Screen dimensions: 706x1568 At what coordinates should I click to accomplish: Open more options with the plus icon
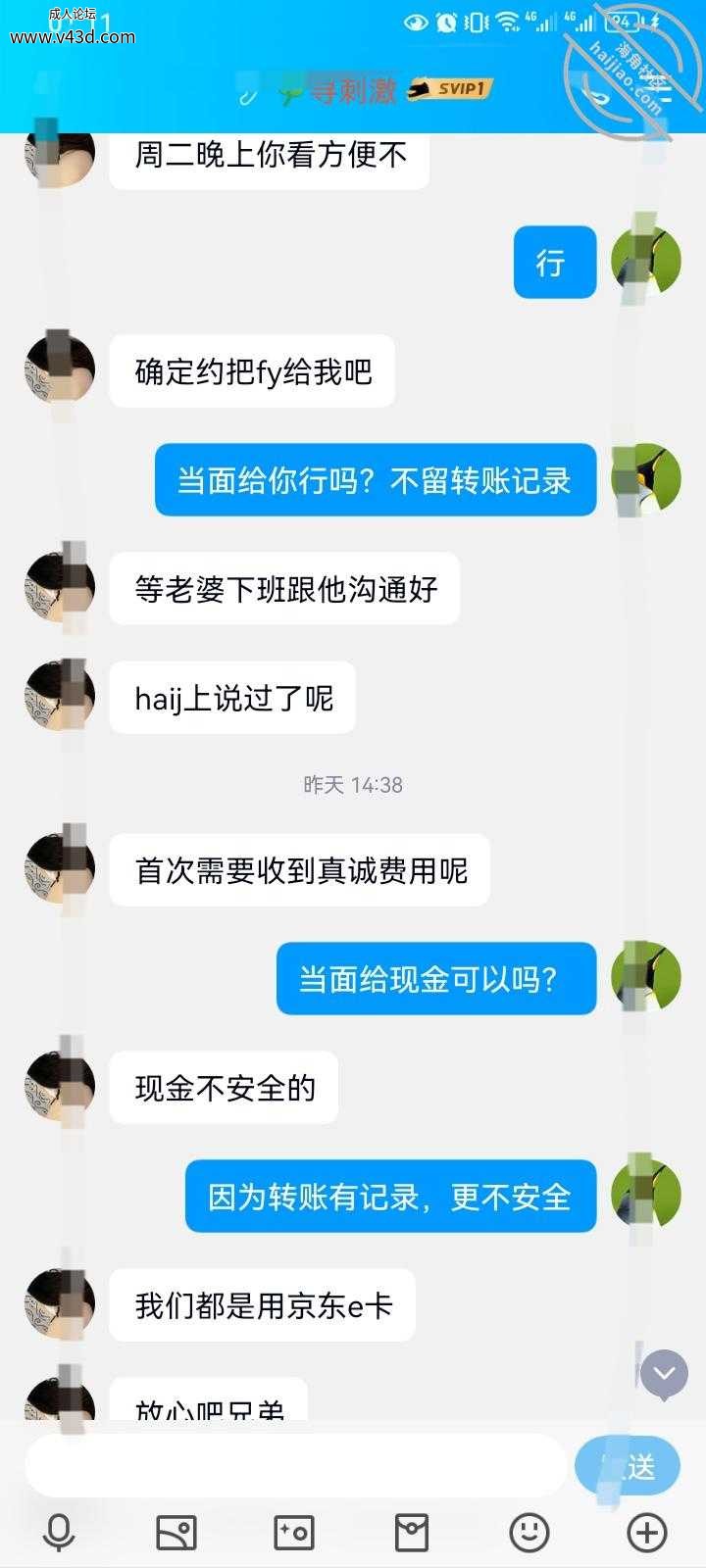click(x=647, y=1533)
